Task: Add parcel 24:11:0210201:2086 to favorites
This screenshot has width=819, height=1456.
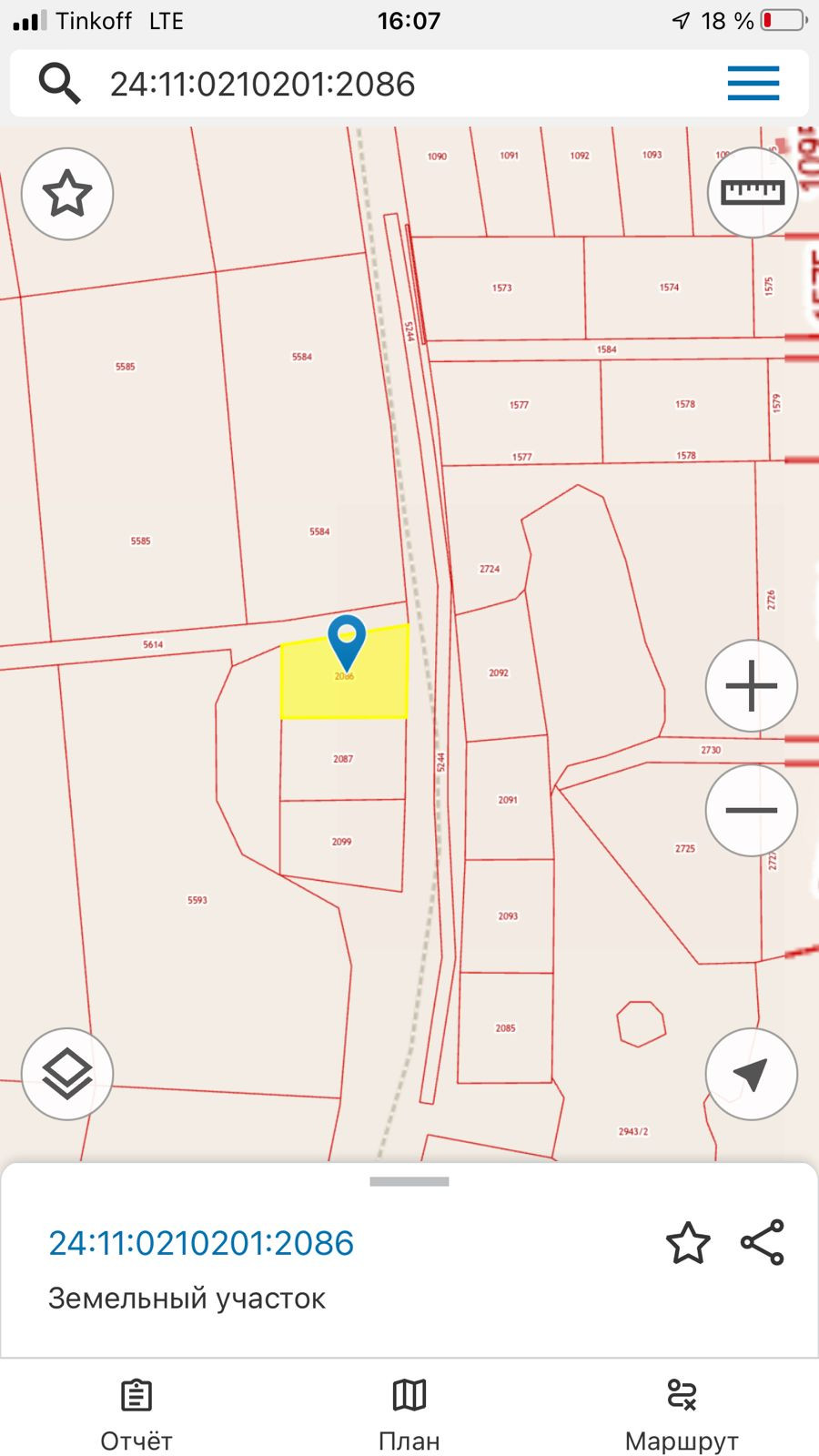Action: 688,1243
